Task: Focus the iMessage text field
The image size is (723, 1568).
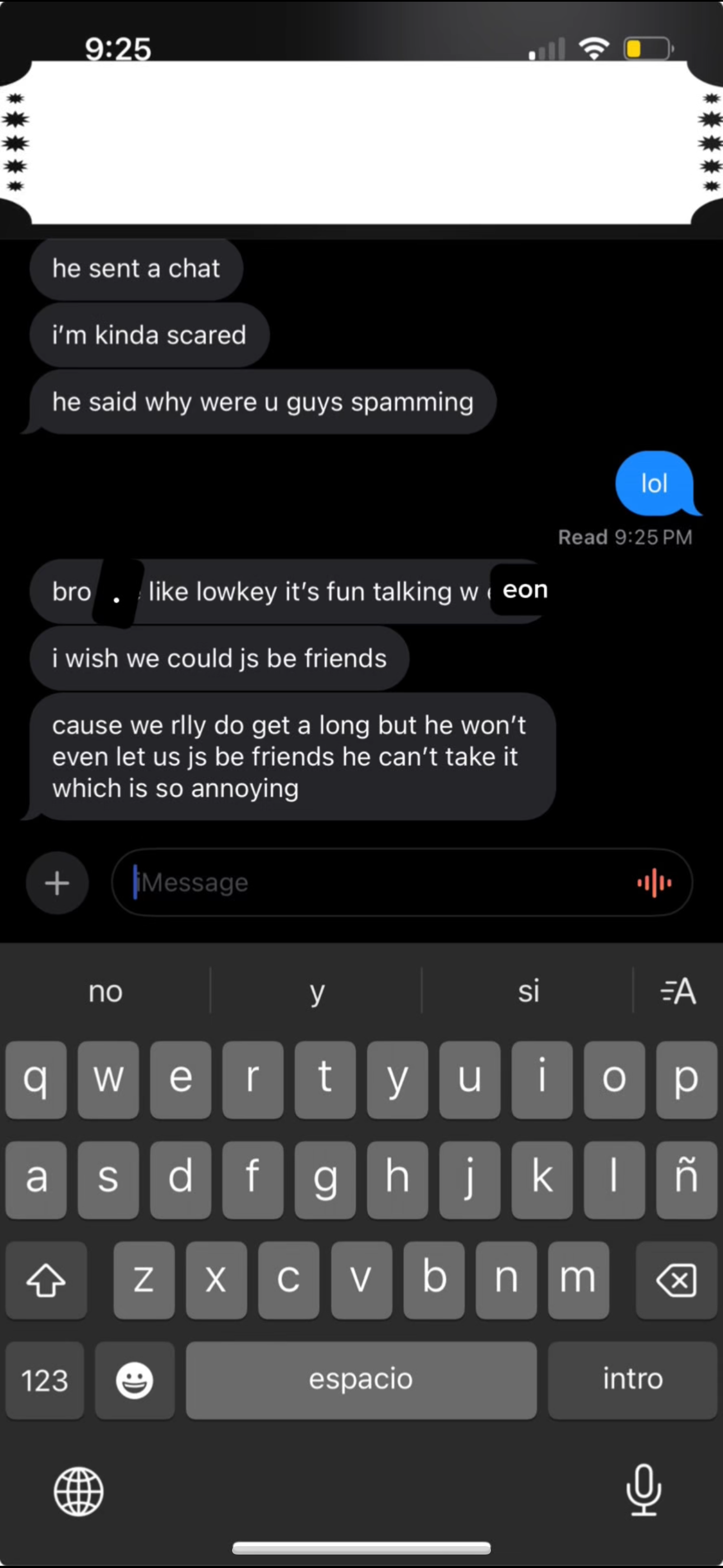Action: point(377,883)
